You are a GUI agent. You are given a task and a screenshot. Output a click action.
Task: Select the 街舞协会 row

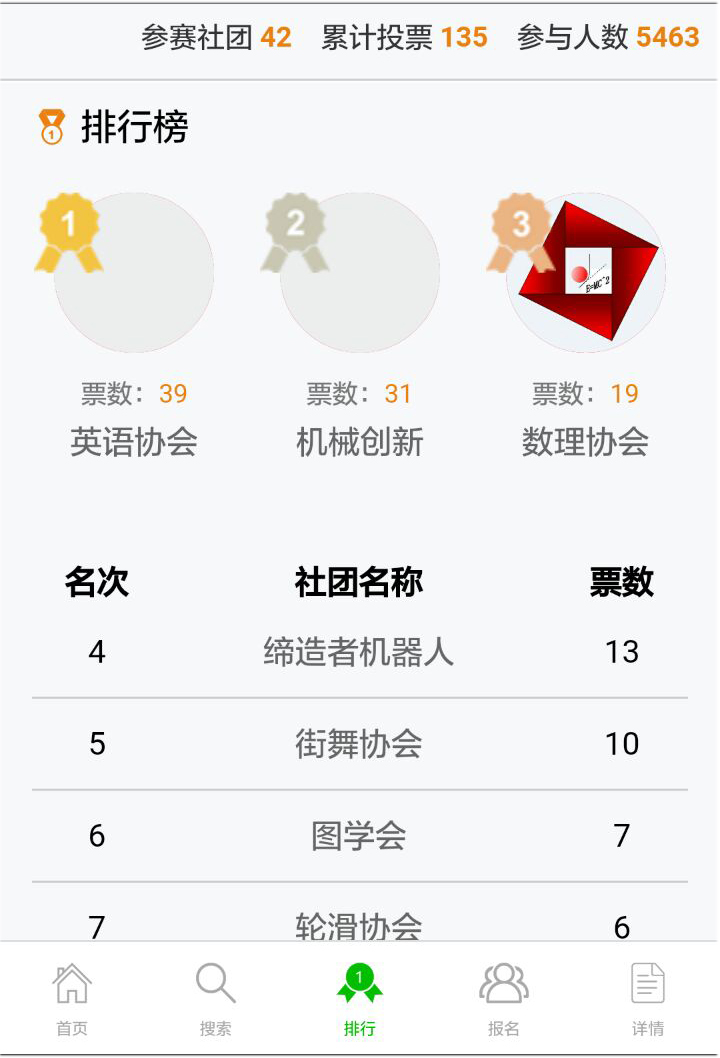359,744
